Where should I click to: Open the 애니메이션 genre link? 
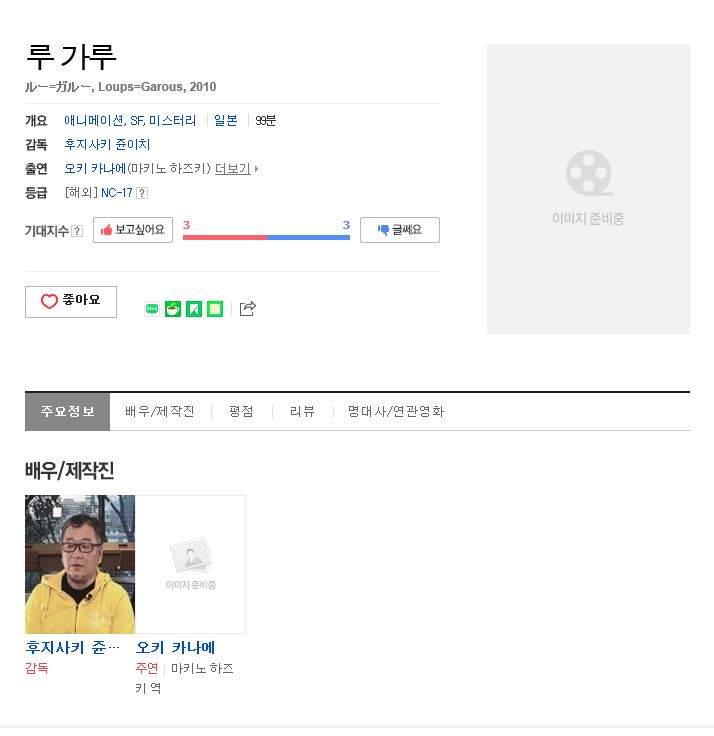(95, 121)
